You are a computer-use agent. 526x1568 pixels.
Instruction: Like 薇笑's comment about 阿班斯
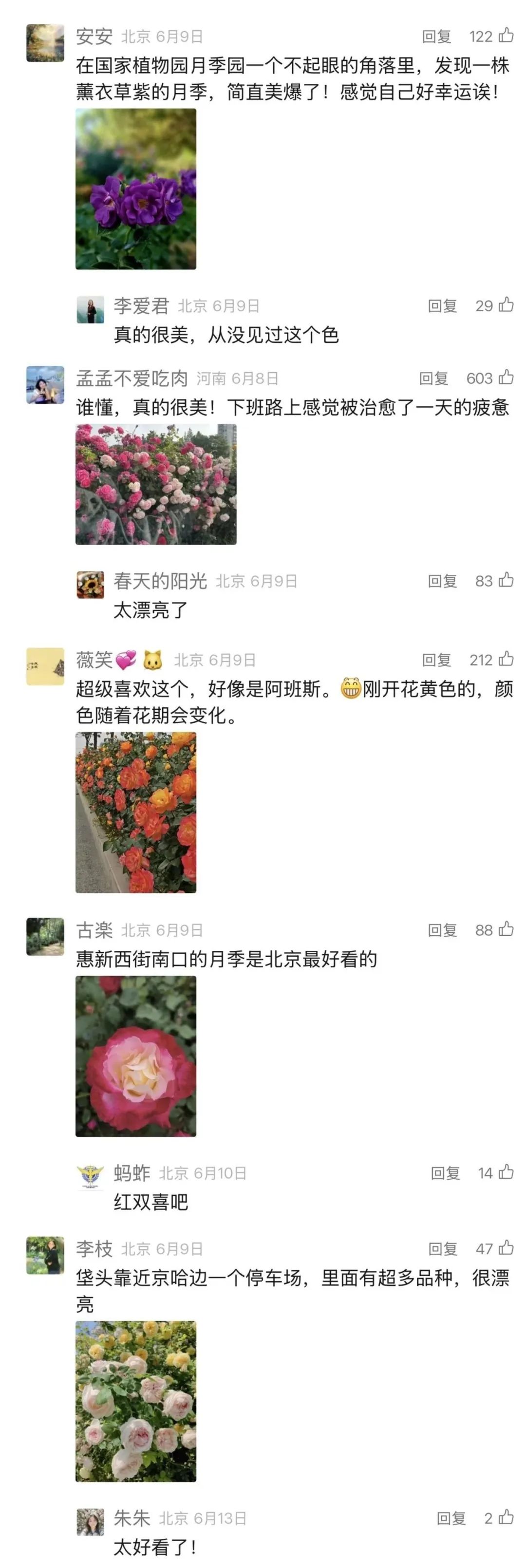[x=506, y=659]
